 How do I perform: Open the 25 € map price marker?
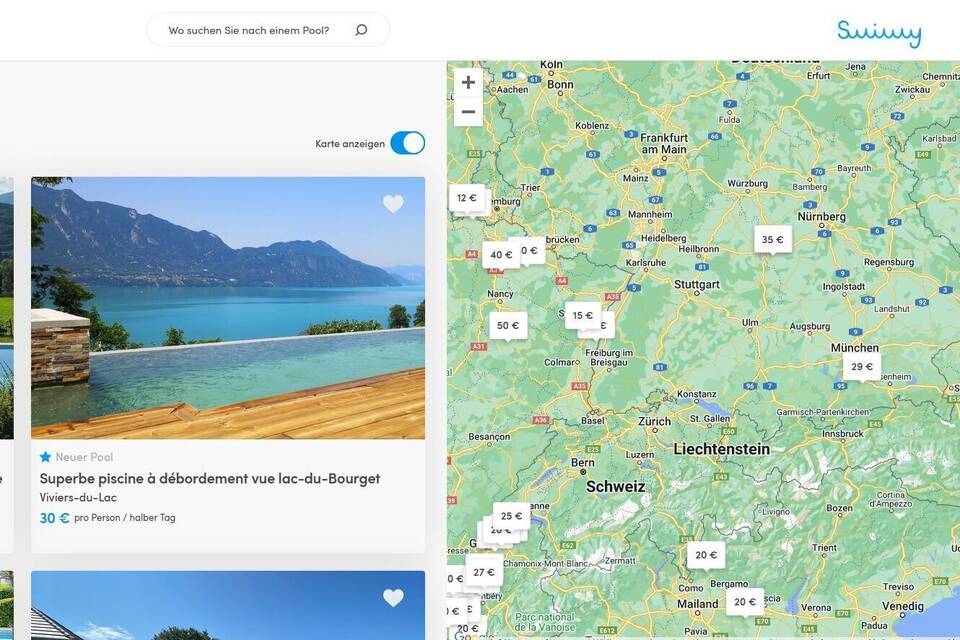pos(511,516)
